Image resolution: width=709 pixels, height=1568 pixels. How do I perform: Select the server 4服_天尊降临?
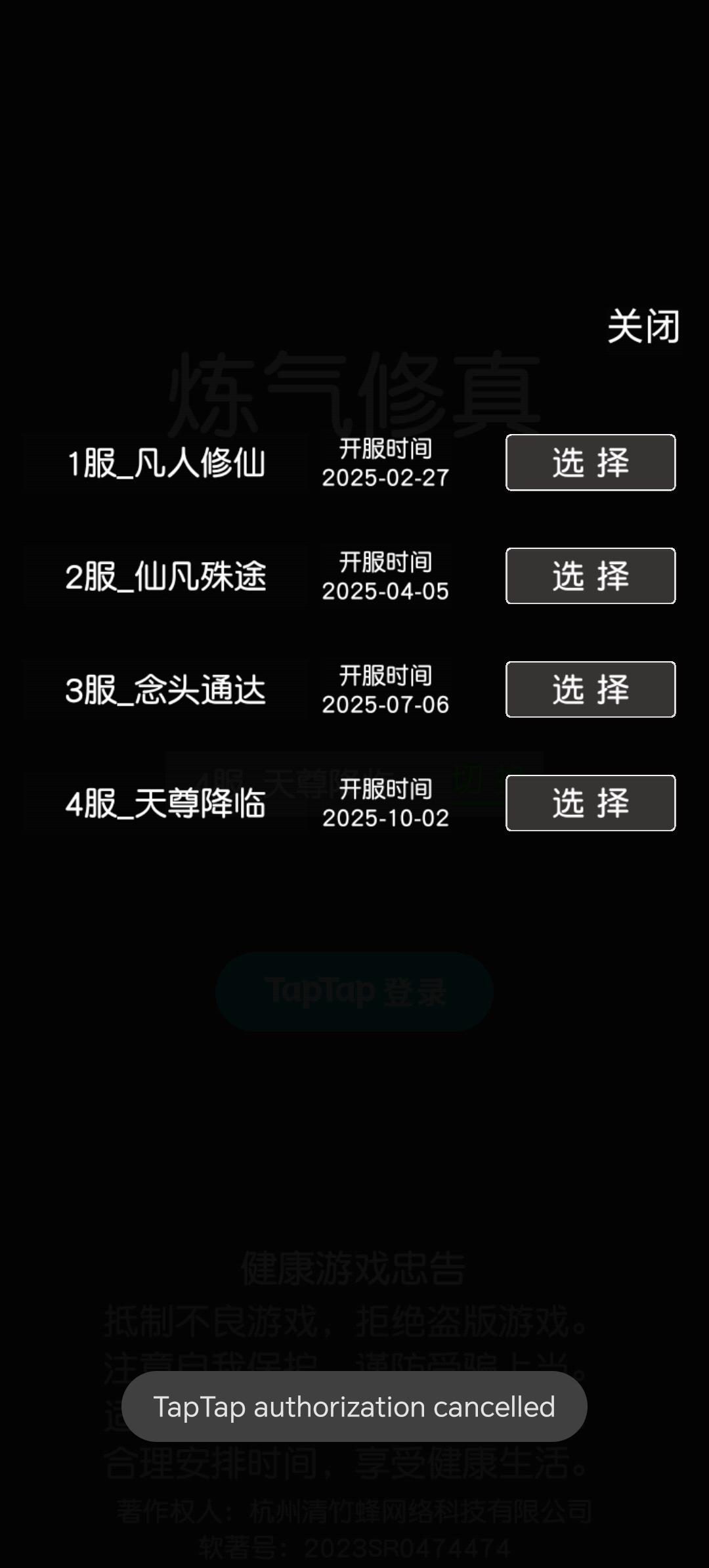[x=589, y=802]
